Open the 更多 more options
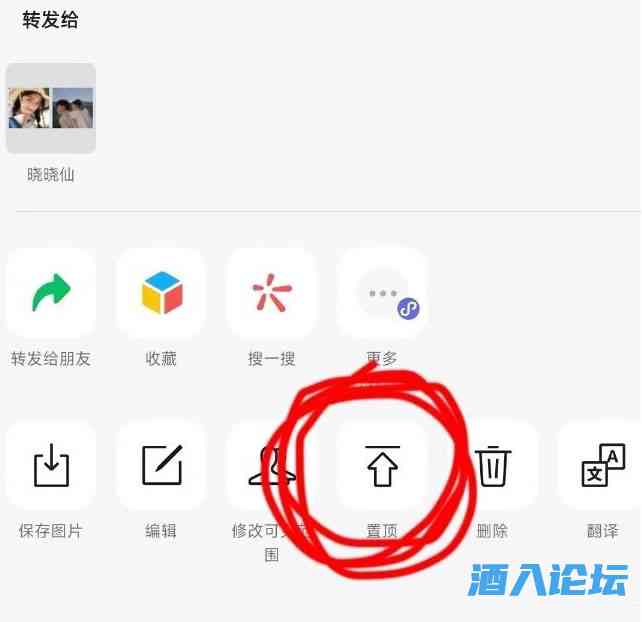The width and height of the screenshot is (642, 622). tap(382, 294)
